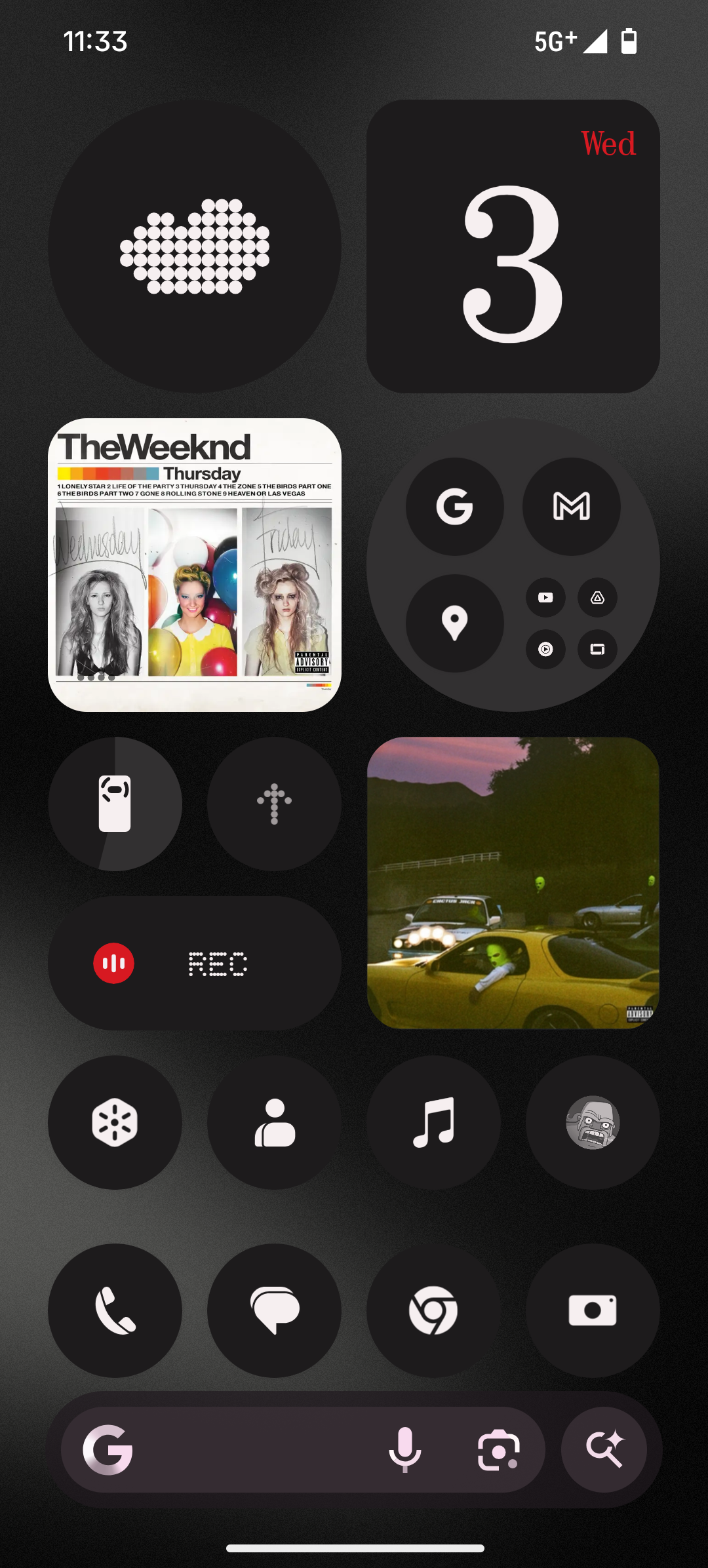Open the Phone dialer app
The height and width of the screenshot is (1568, 708).
point(115,1310)
